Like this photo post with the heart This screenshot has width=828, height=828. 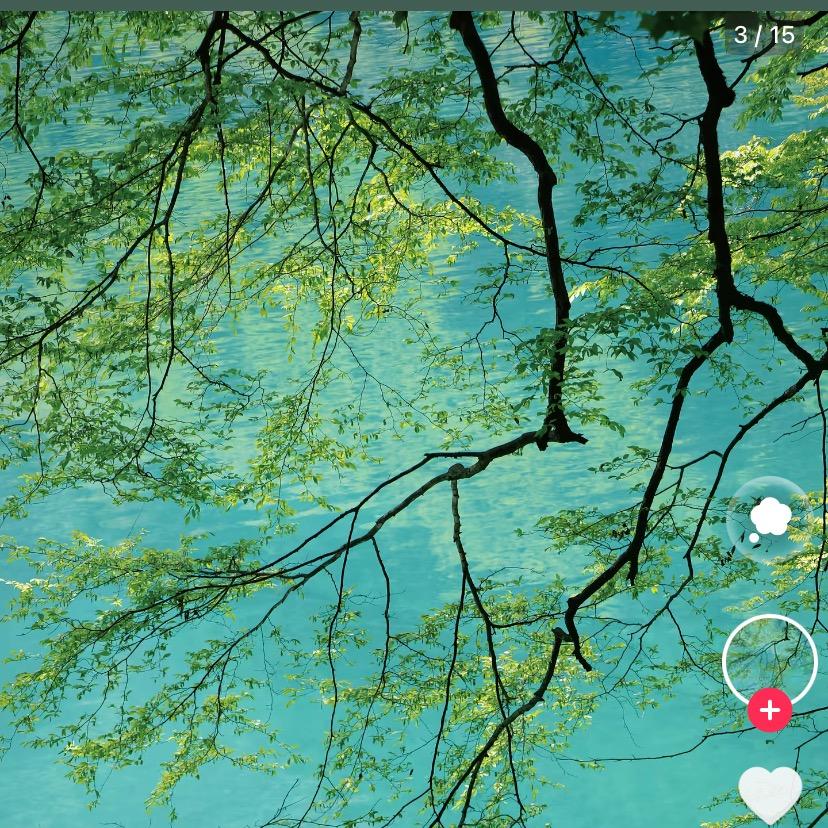[770, 794]
